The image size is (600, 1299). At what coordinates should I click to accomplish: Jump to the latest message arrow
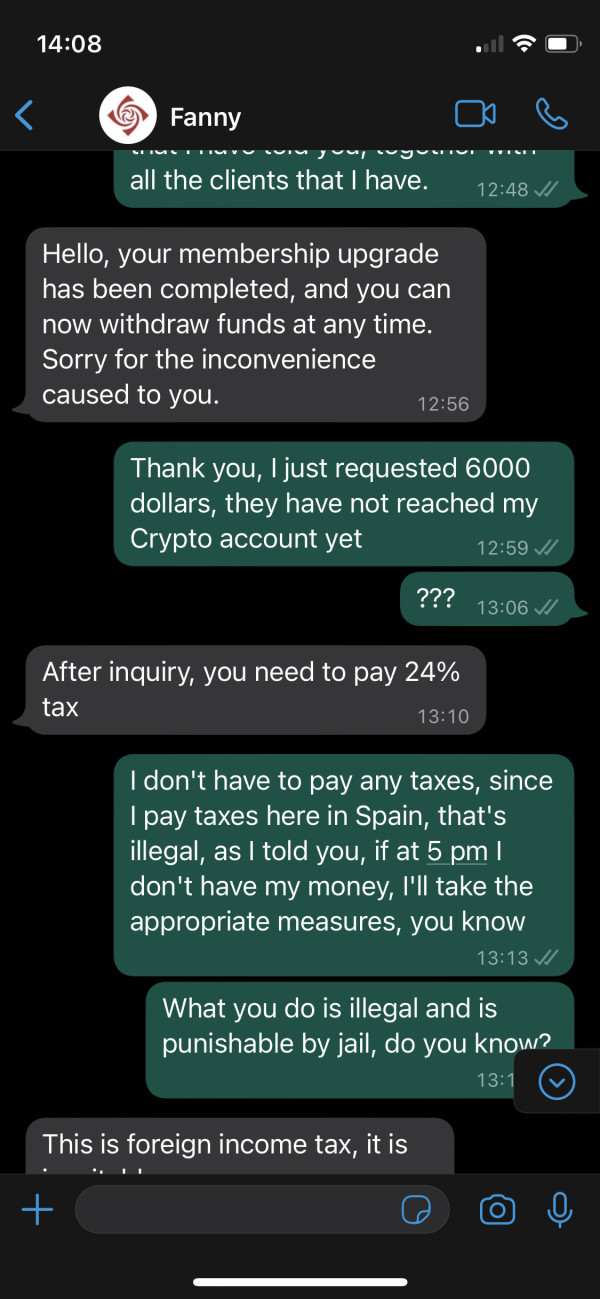point(556,1081)
